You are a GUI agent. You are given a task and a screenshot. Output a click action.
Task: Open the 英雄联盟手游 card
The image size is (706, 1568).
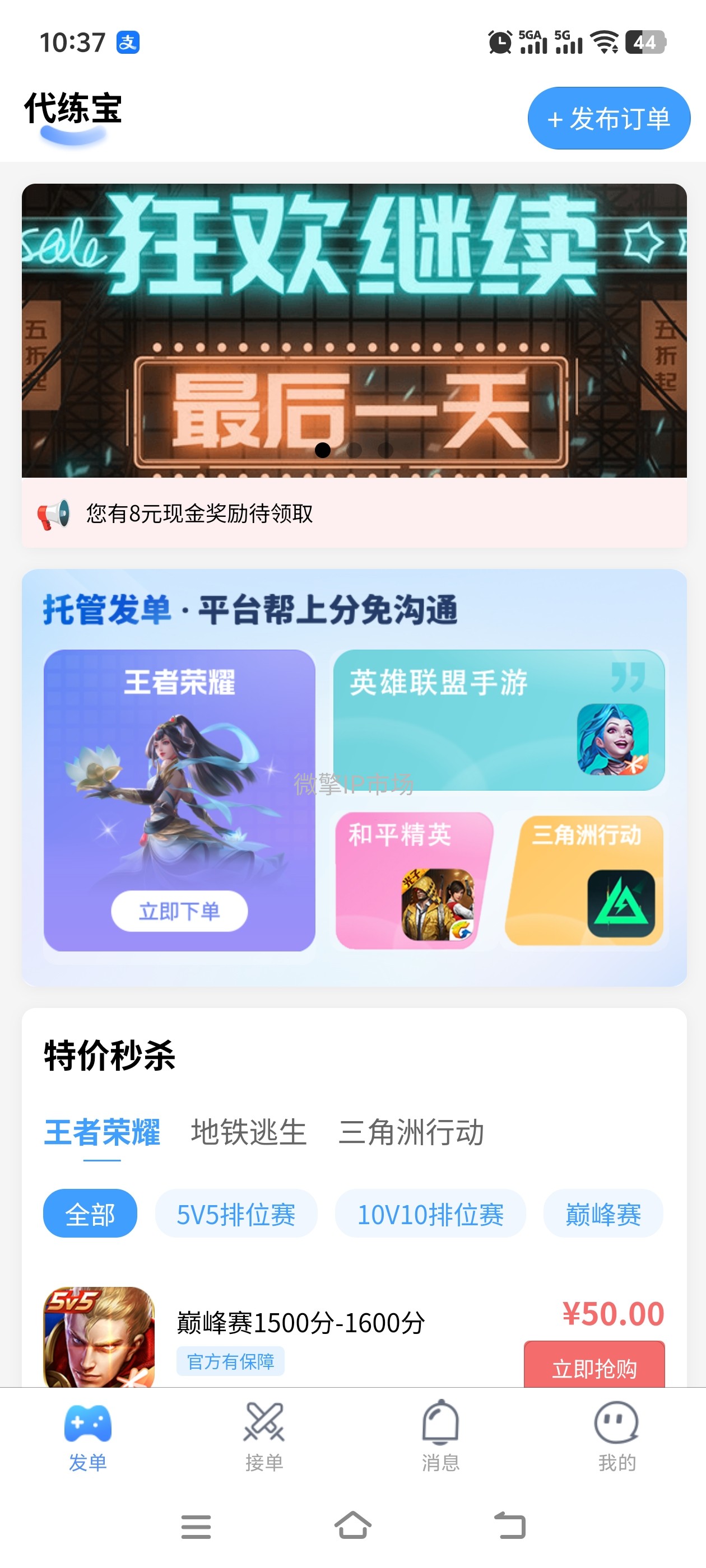(x=498, y=720)
